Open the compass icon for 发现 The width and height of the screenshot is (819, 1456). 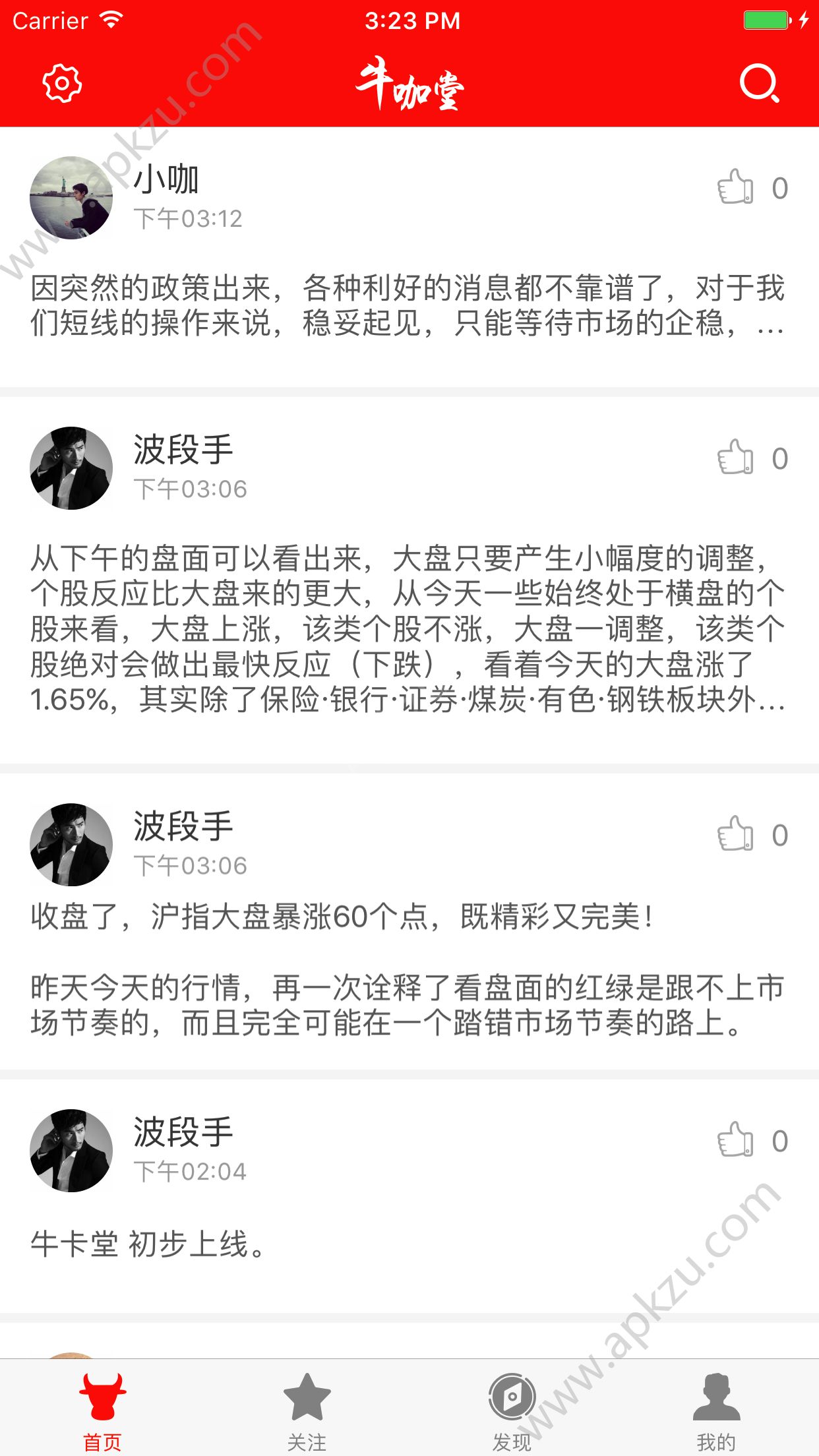click(512, 1397)
